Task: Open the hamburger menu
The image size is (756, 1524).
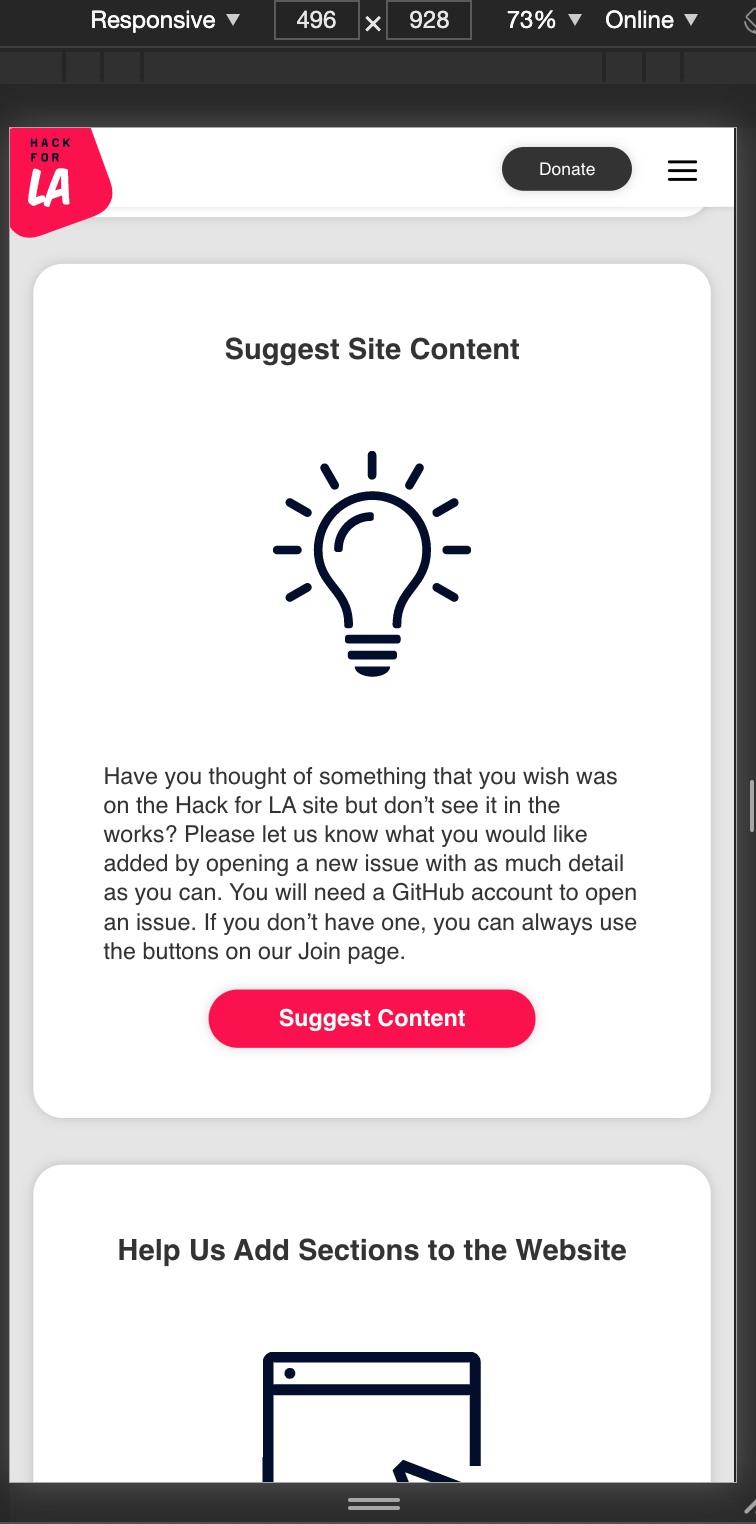Action: click(682, 171)
